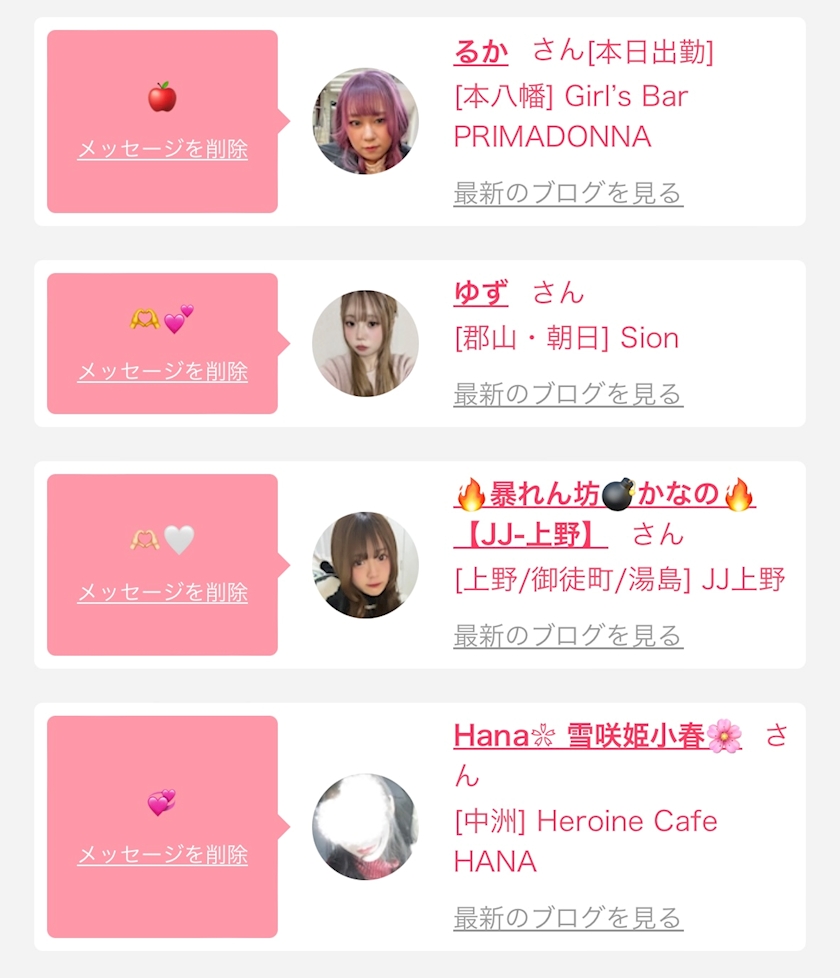The image size is (840, 978).
Task: Delete the message sent to Hana 雪咲姫小春
Action: (162, 855)
